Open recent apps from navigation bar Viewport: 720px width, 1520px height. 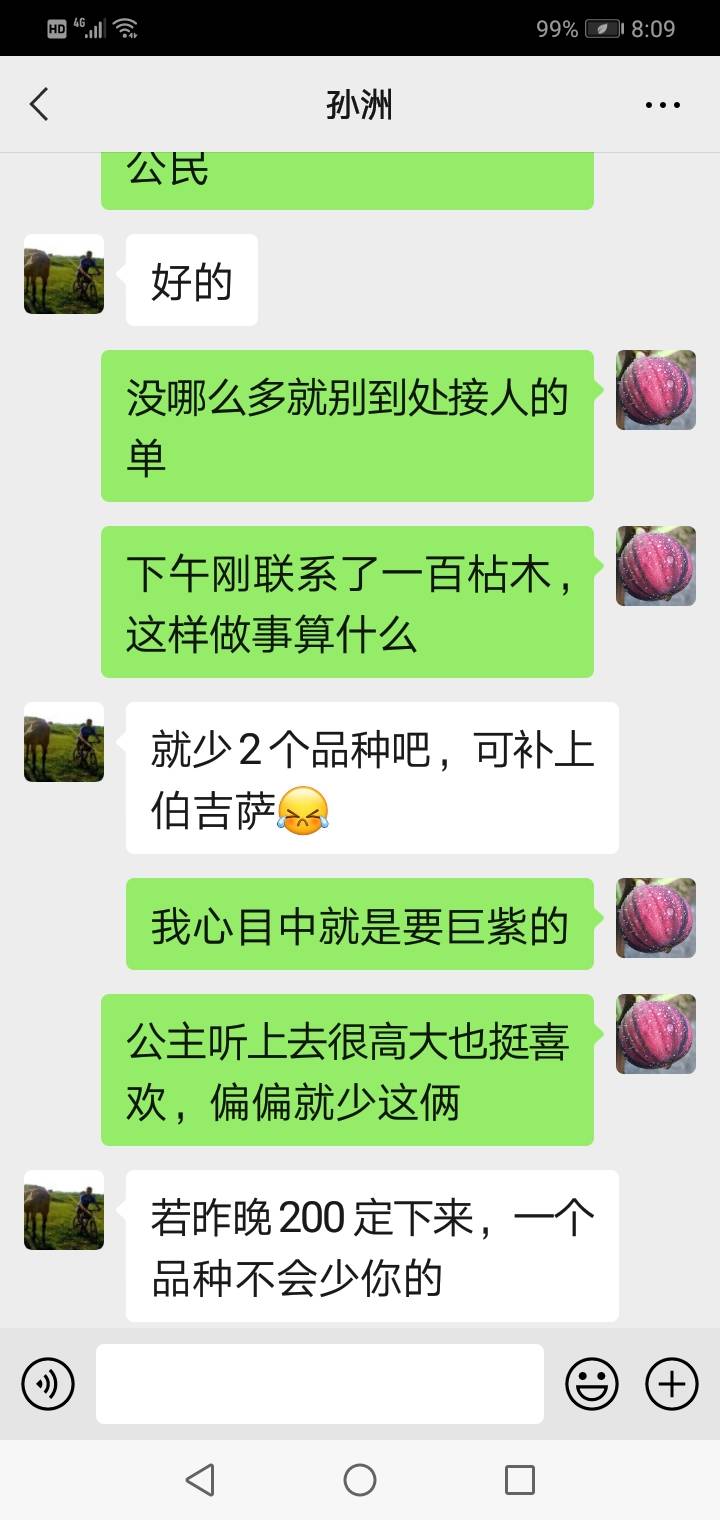point(520,1480)
